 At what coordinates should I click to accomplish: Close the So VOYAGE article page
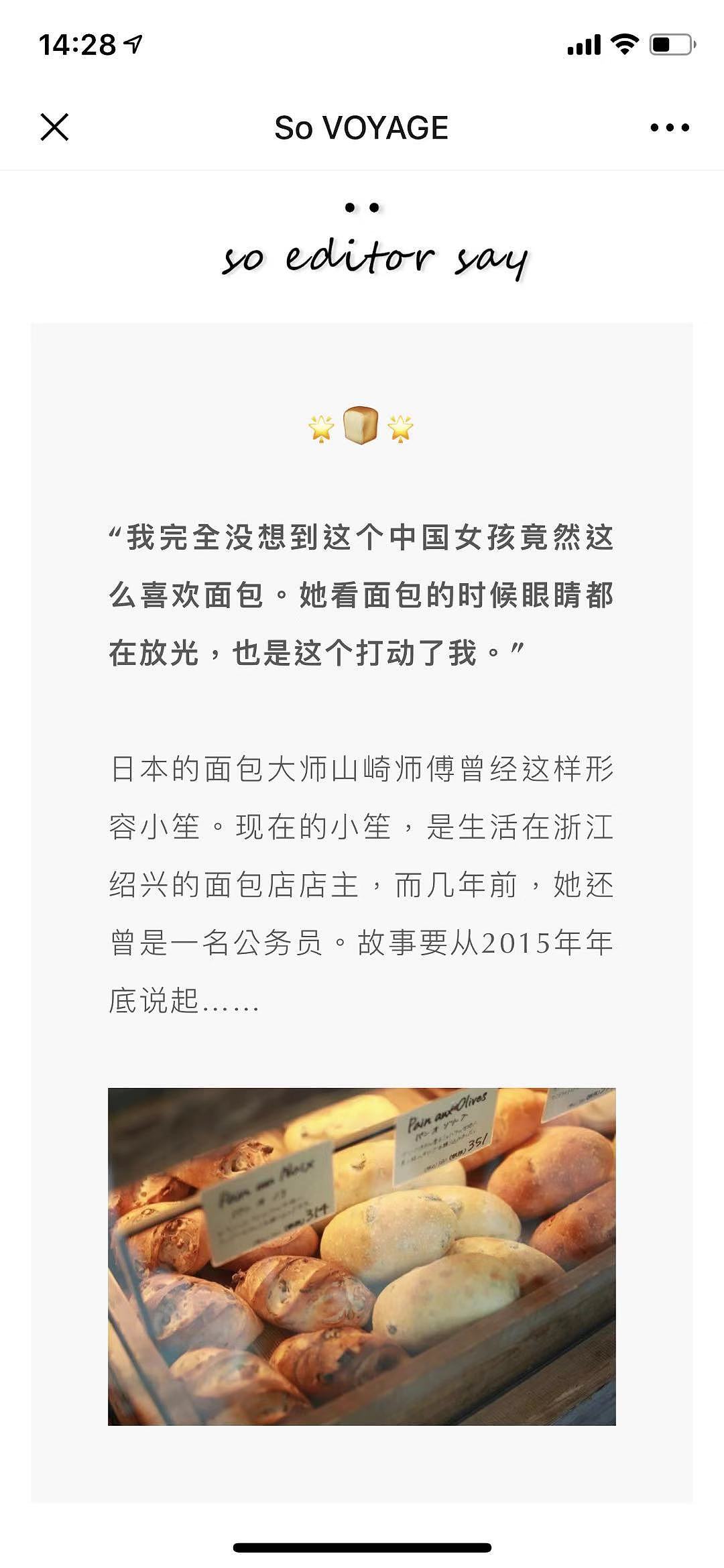click(54, 127)
